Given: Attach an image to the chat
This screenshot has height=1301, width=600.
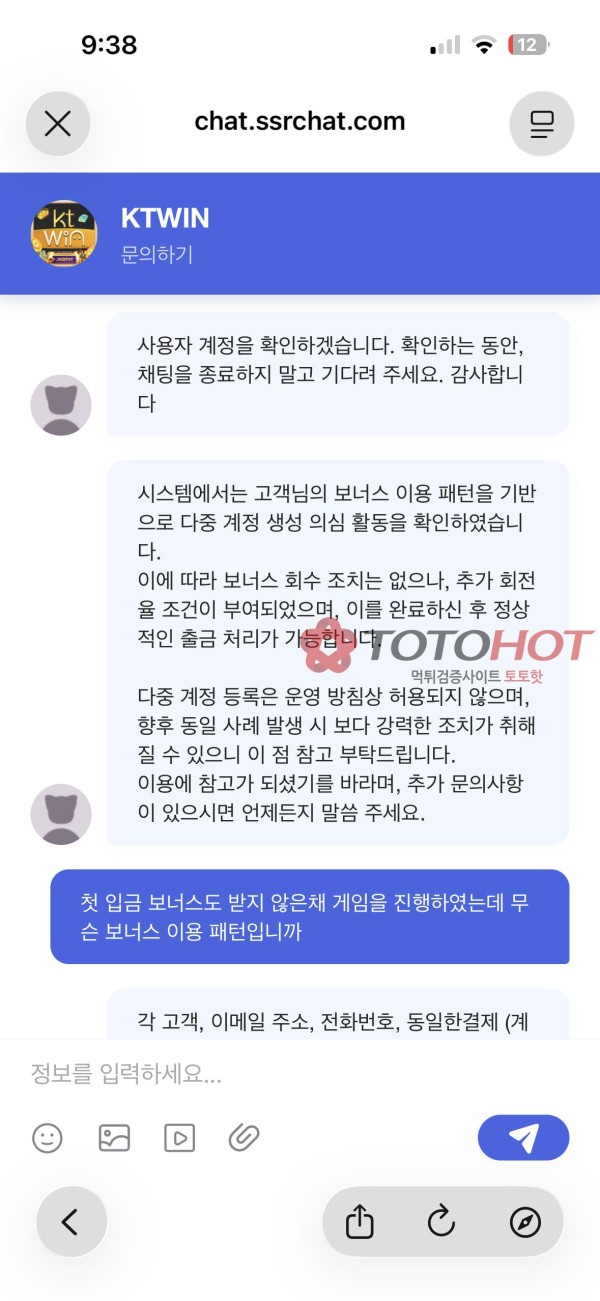Looking at the screenshot, I should pos(114,1137).
